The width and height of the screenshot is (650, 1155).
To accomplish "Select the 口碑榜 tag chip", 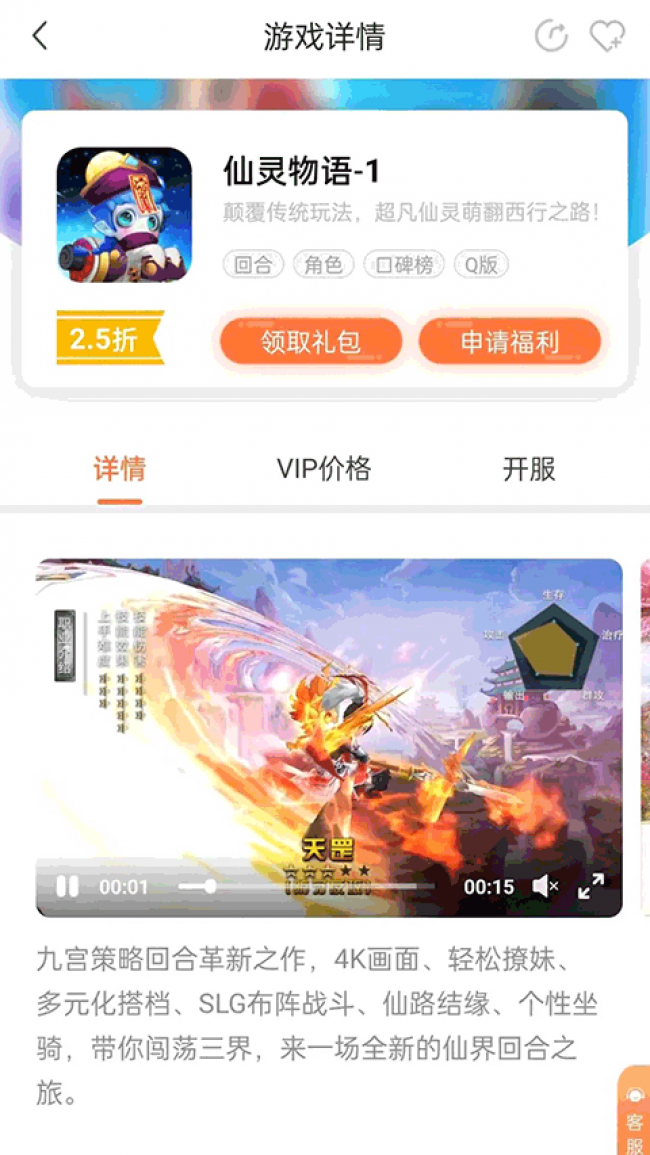I will point(403,265).
